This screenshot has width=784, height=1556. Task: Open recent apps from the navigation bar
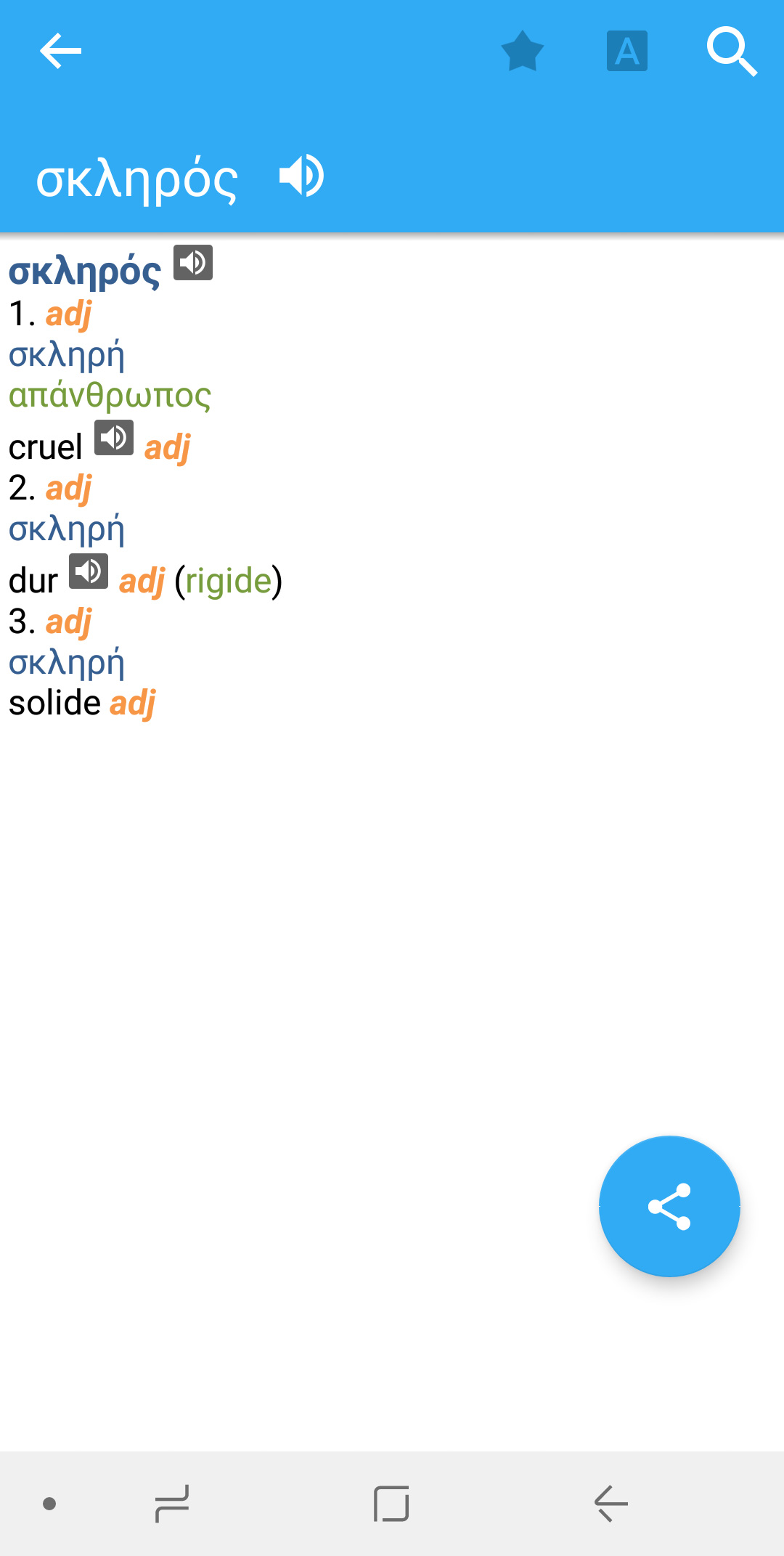coord(172,1504)
